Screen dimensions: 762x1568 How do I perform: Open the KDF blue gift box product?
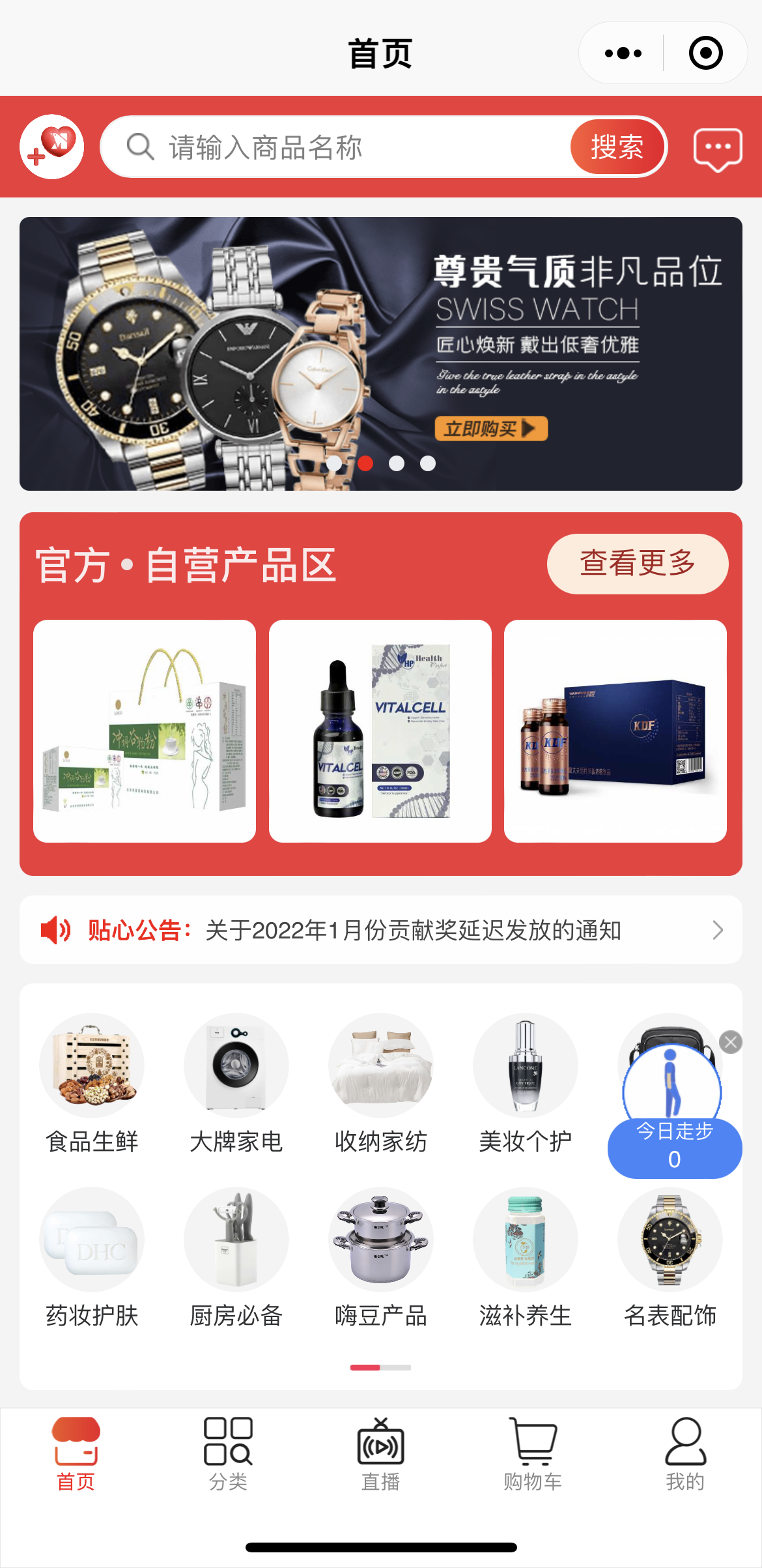coord(615,731)
